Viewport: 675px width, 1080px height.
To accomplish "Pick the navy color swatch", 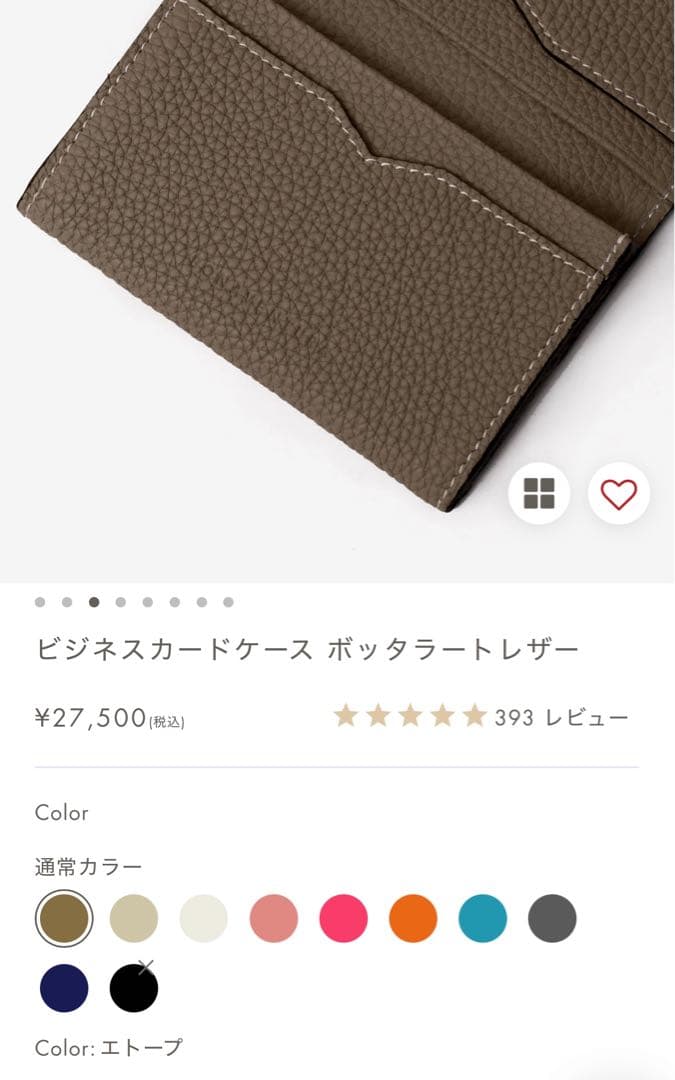I will [x=64, y=988].
